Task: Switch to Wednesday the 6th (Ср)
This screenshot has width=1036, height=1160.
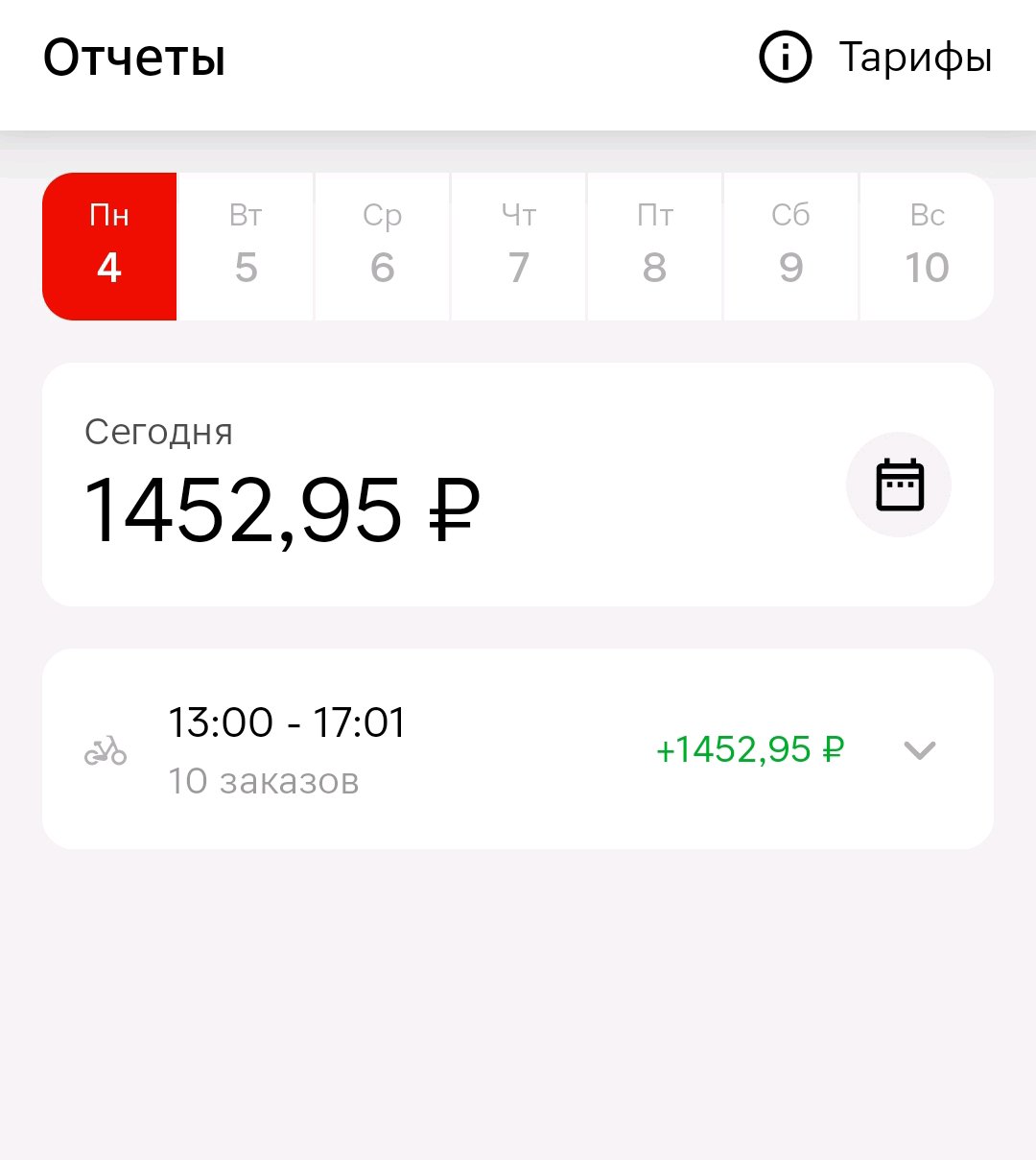Action: pos(382,247)
